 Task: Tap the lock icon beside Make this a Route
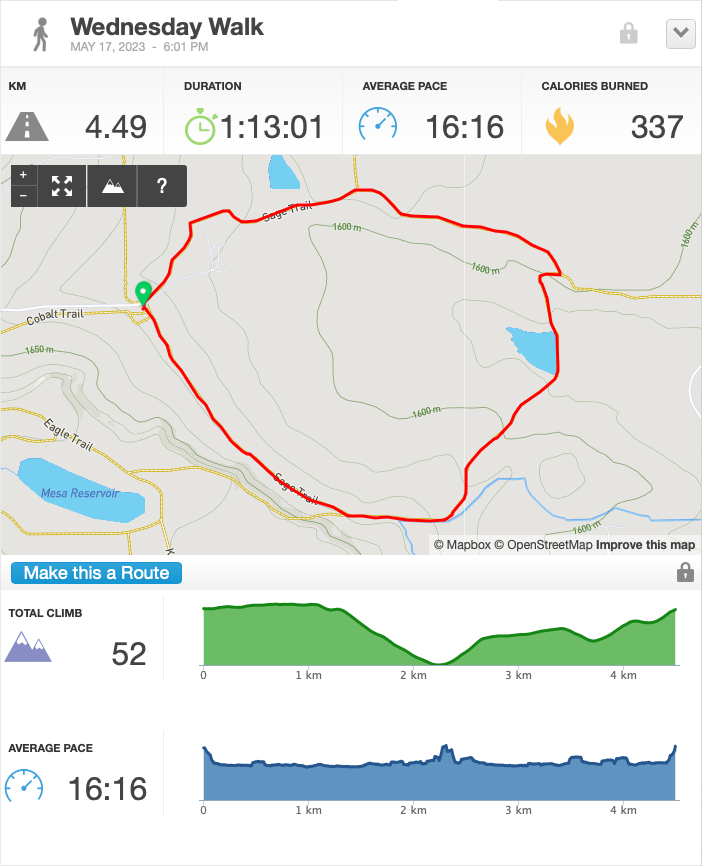click(x=685, y=572)
